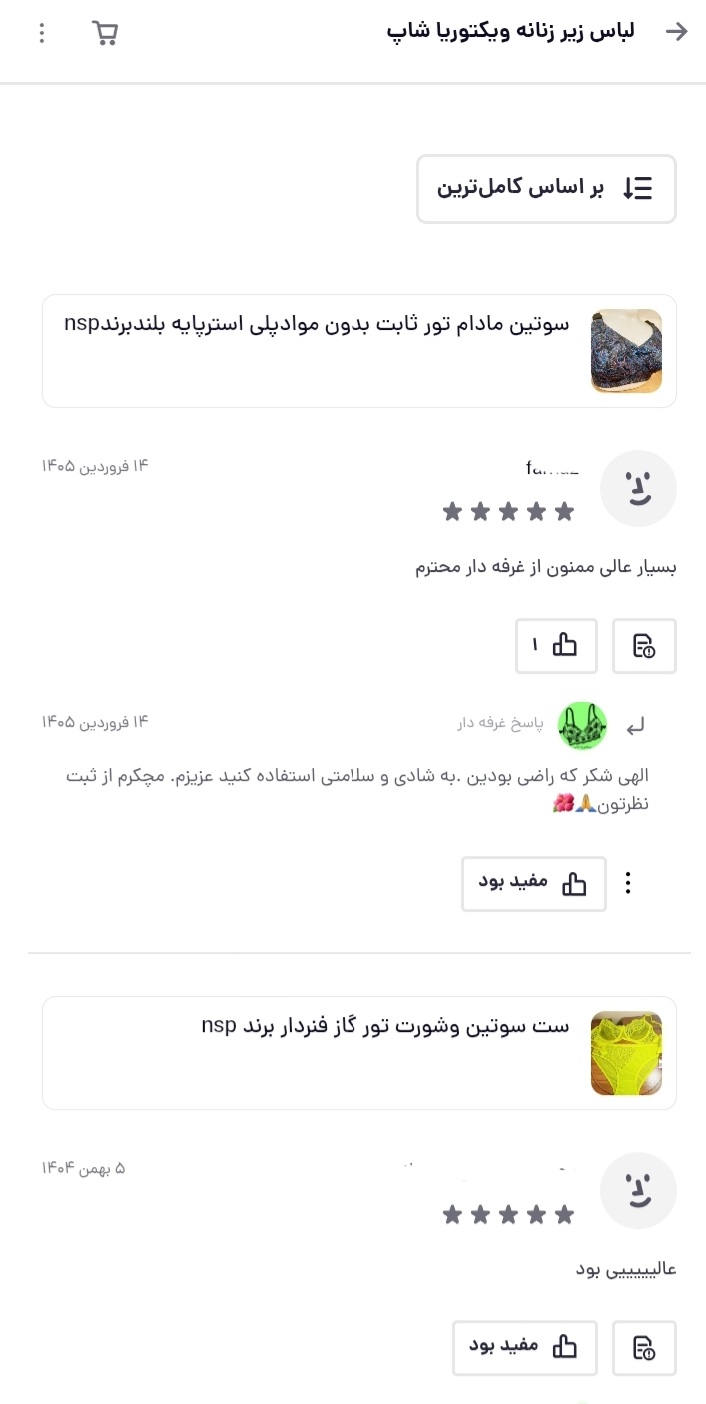
Task: Open three-dot options on the seller's reply
Action: tap(628, 883)
